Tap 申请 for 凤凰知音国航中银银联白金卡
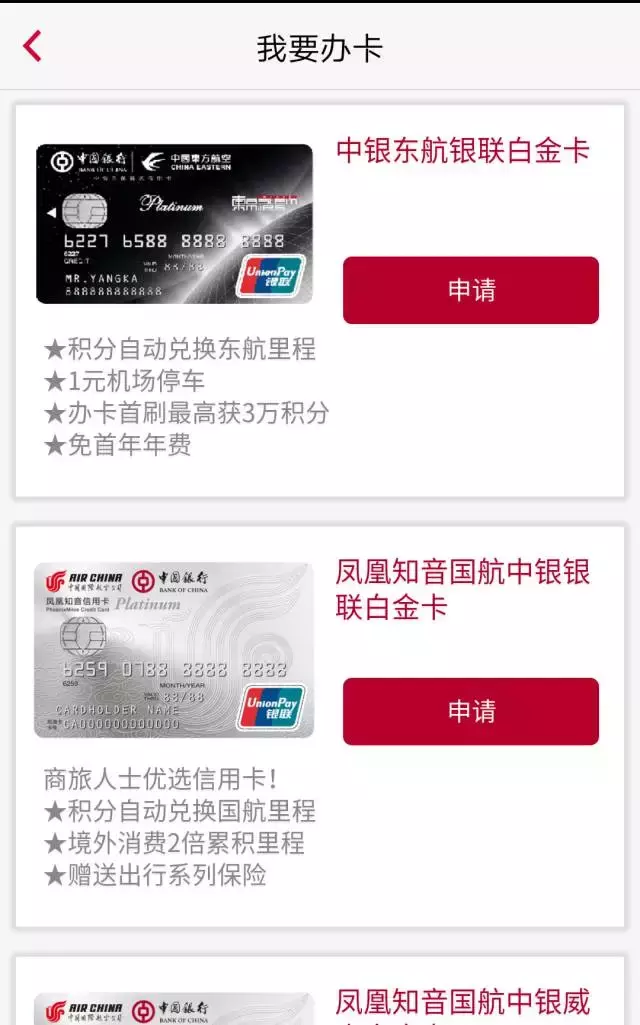Viewport: 640px width, 1025px height. [470, 711]
